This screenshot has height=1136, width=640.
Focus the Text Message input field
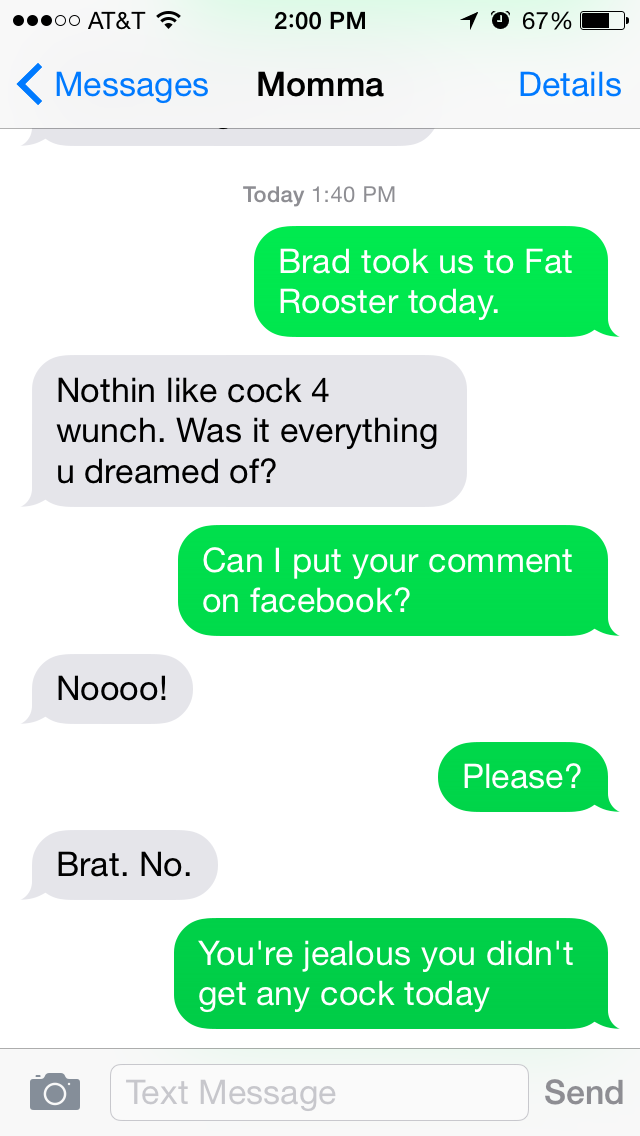pos(318,1092)
